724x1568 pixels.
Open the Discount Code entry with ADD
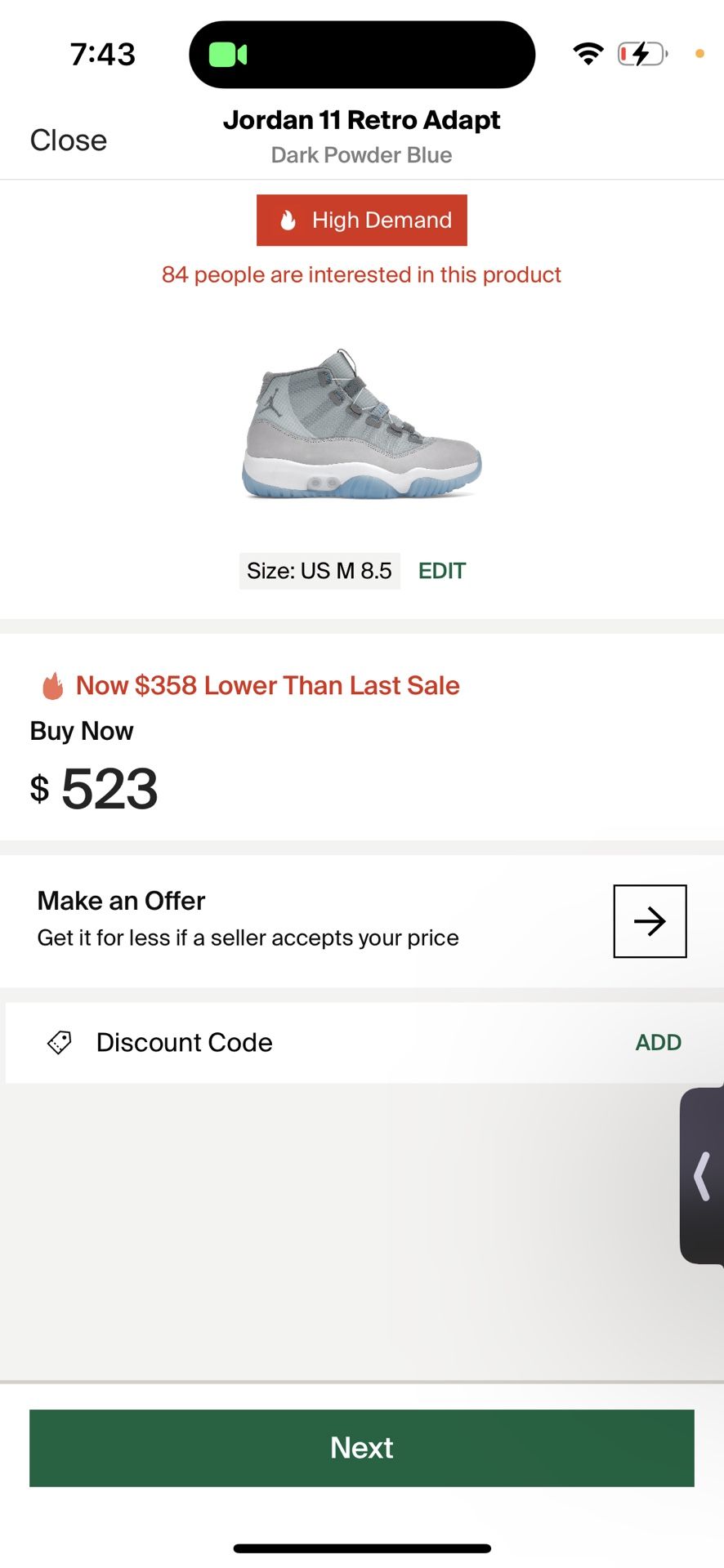(658, 1042)
